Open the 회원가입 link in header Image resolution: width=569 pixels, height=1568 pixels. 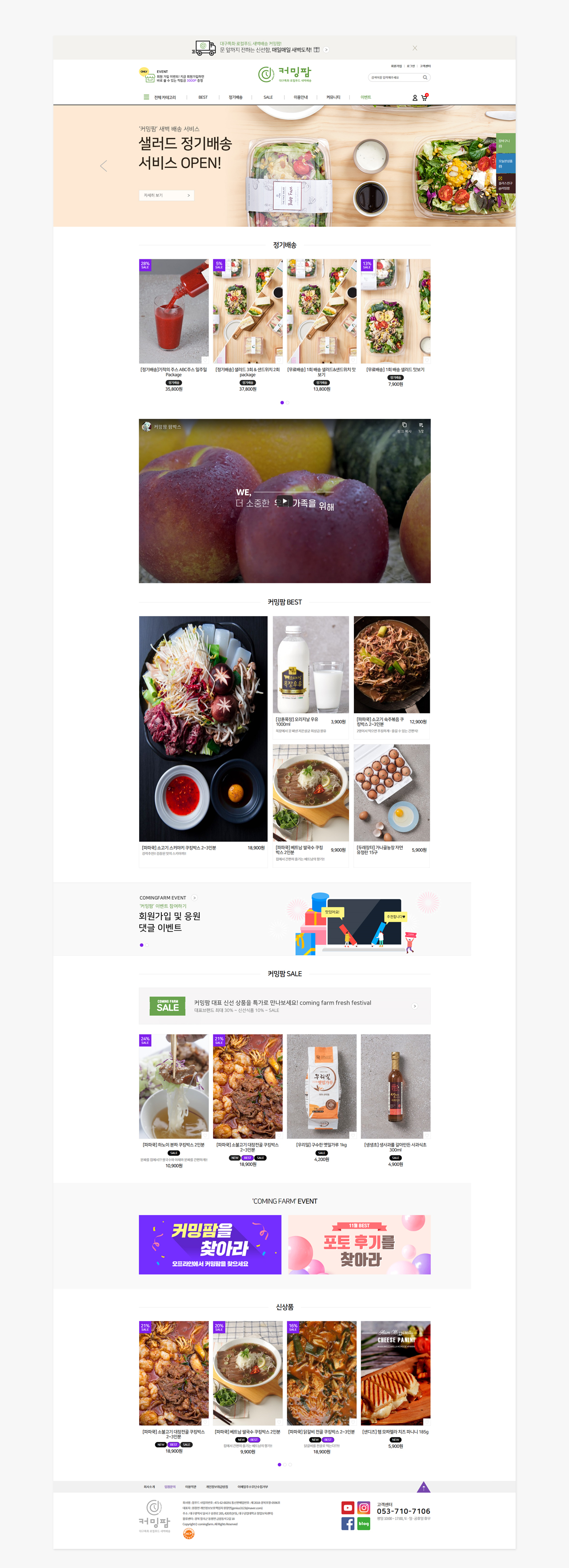point(396,66)
